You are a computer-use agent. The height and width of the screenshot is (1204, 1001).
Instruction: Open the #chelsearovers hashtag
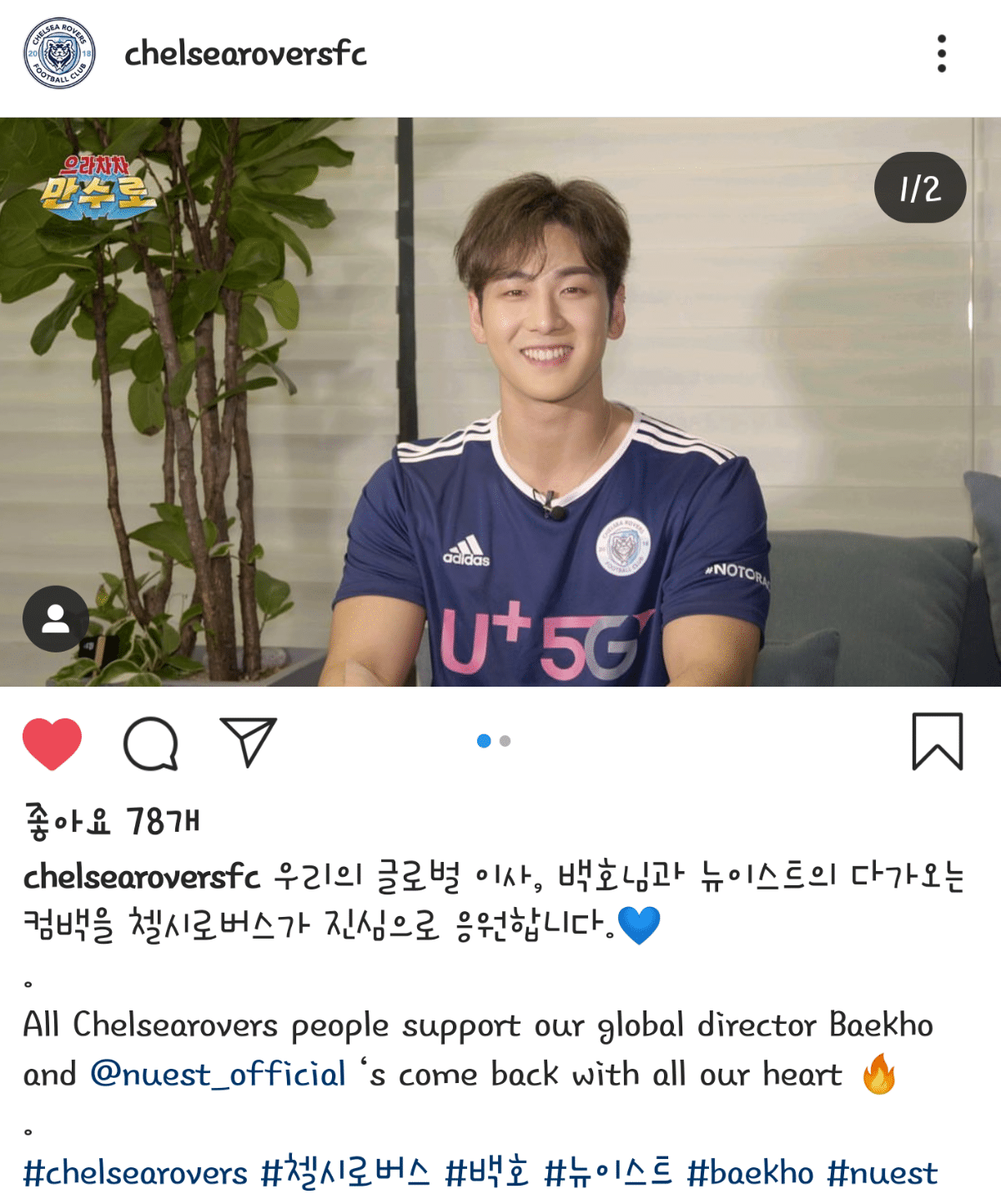[135, 1172]
